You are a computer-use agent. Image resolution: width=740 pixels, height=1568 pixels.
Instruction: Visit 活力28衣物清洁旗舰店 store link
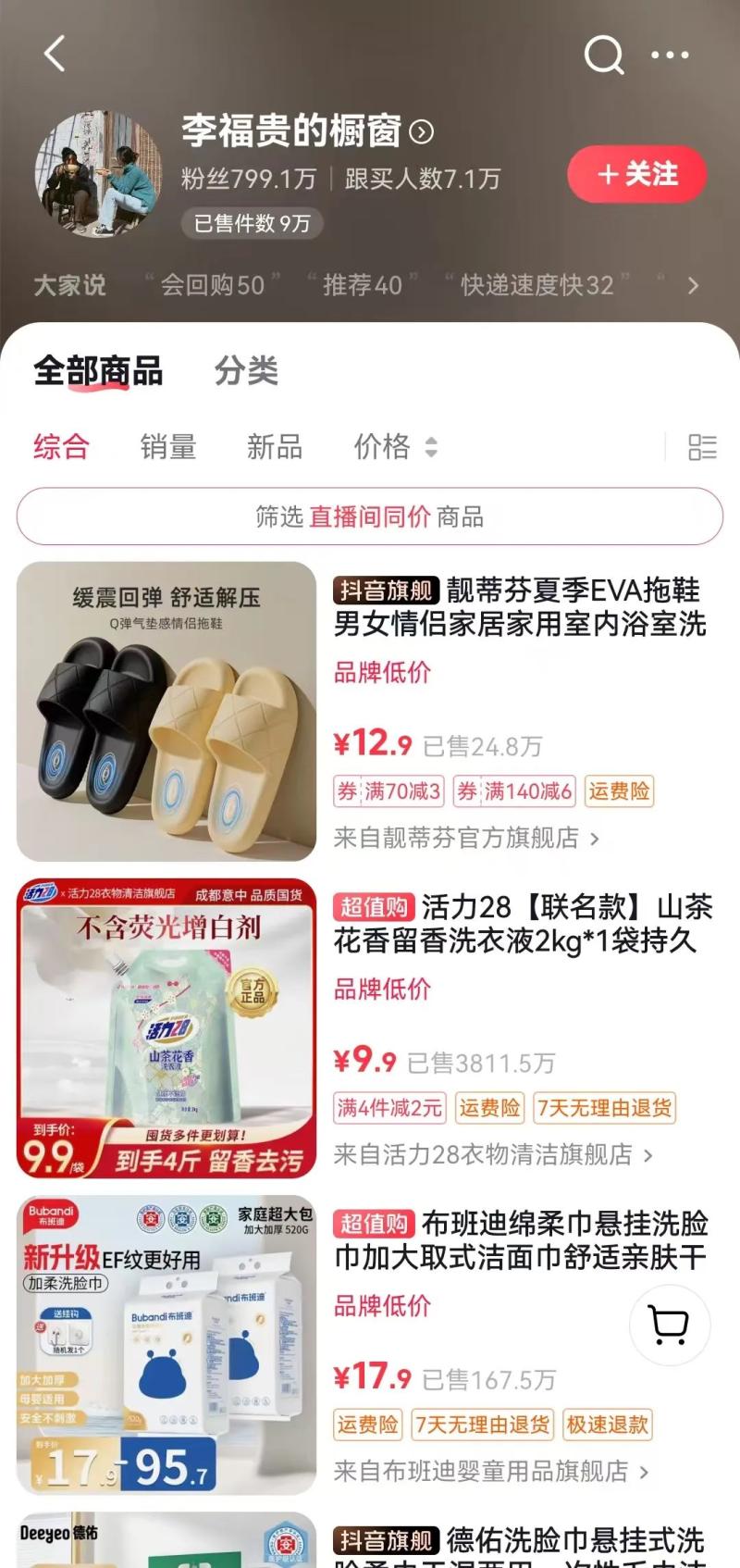point(494,1154)
